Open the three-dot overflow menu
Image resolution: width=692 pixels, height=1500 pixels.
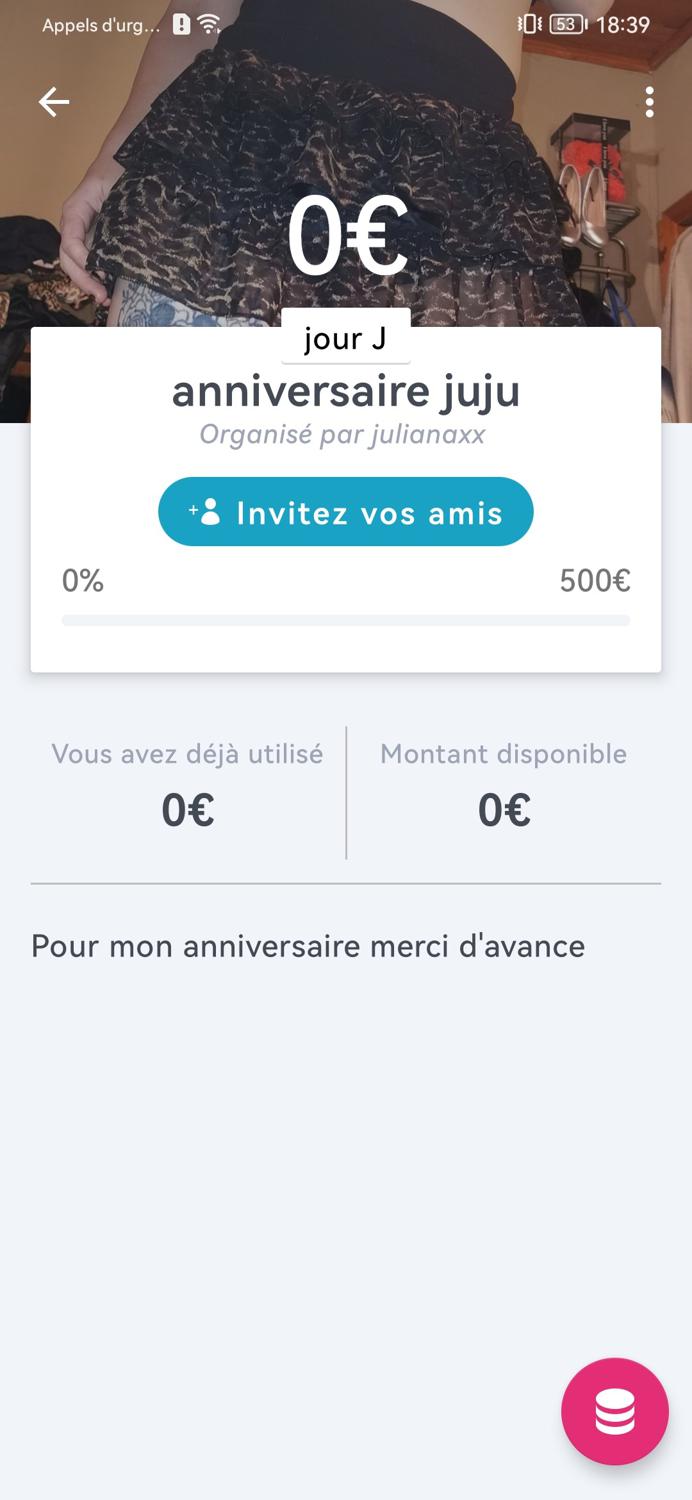tap(650, 102)
